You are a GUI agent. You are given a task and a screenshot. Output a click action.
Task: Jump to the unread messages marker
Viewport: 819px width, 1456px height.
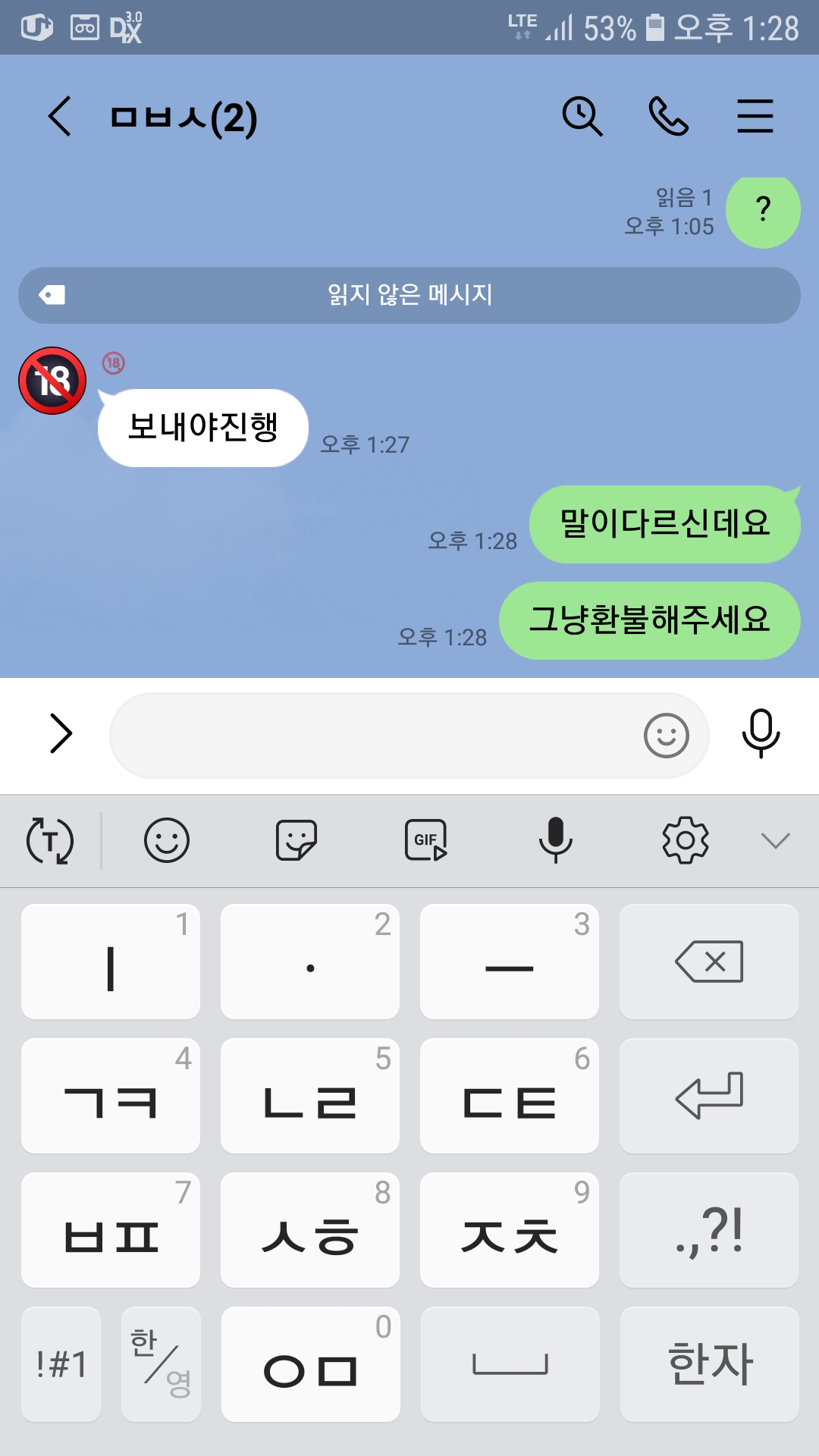(409, 295)
